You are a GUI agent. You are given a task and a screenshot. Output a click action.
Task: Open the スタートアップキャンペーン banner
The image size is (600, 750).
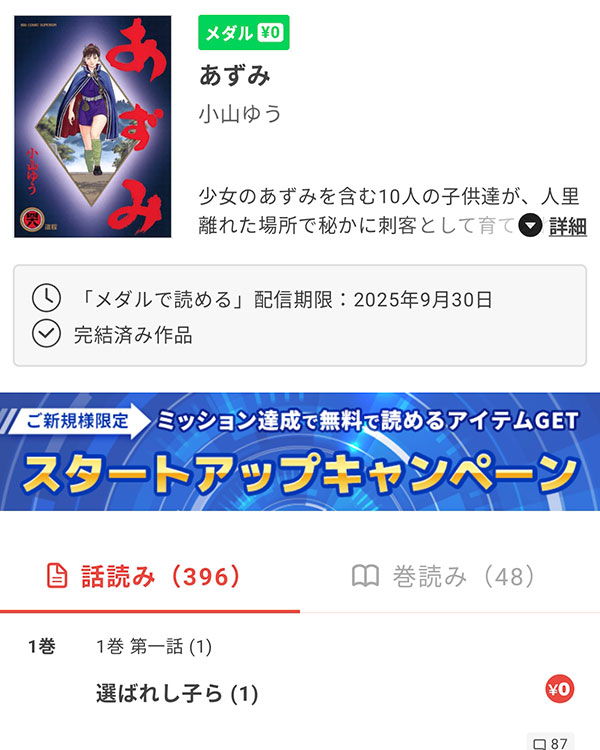tap(300, 451)
